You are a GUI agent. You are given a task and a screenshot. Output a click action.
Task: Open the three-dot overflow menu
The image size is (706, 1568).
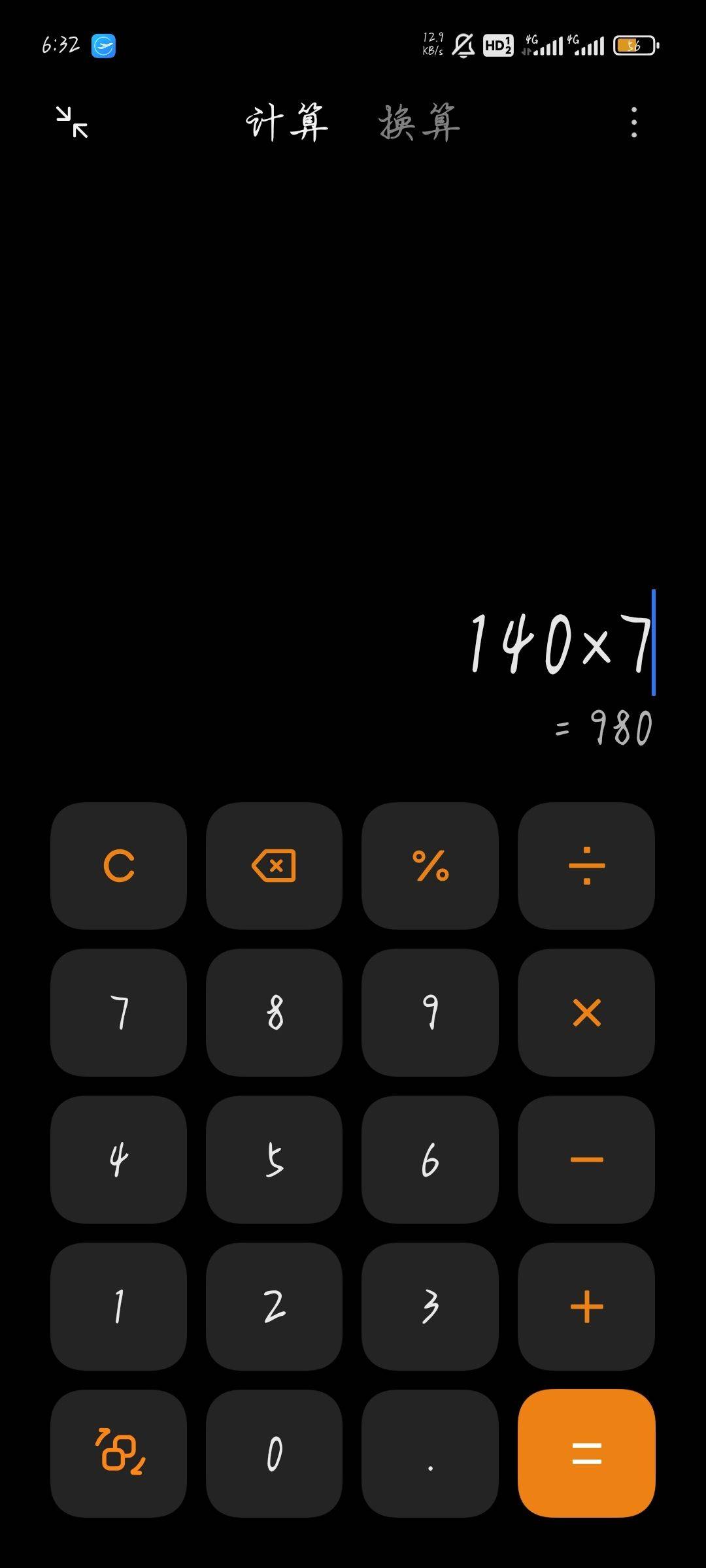[x=633, y=122]
